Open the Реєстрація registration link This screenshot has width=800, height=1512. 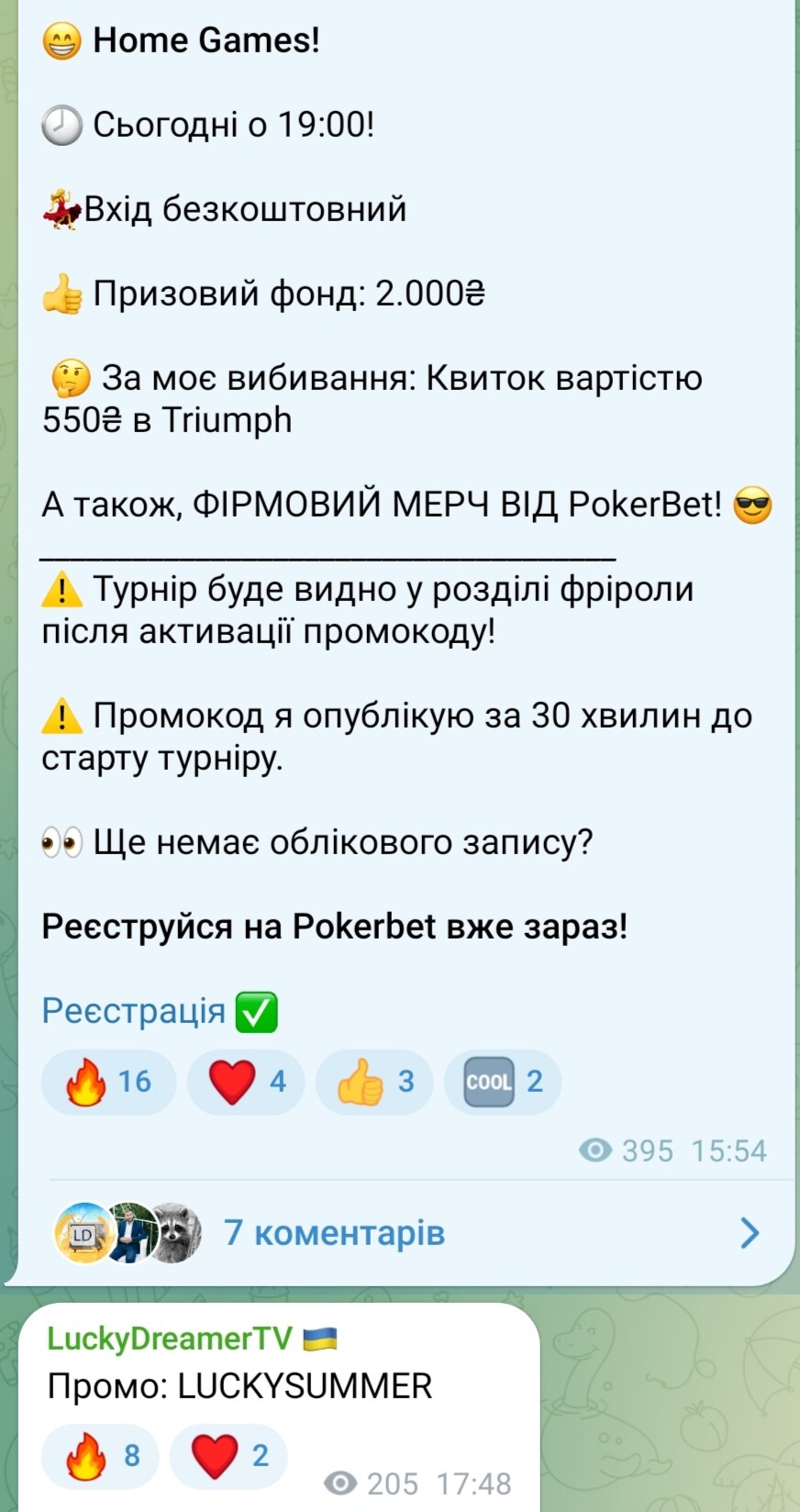click(x=134, y=1010)
